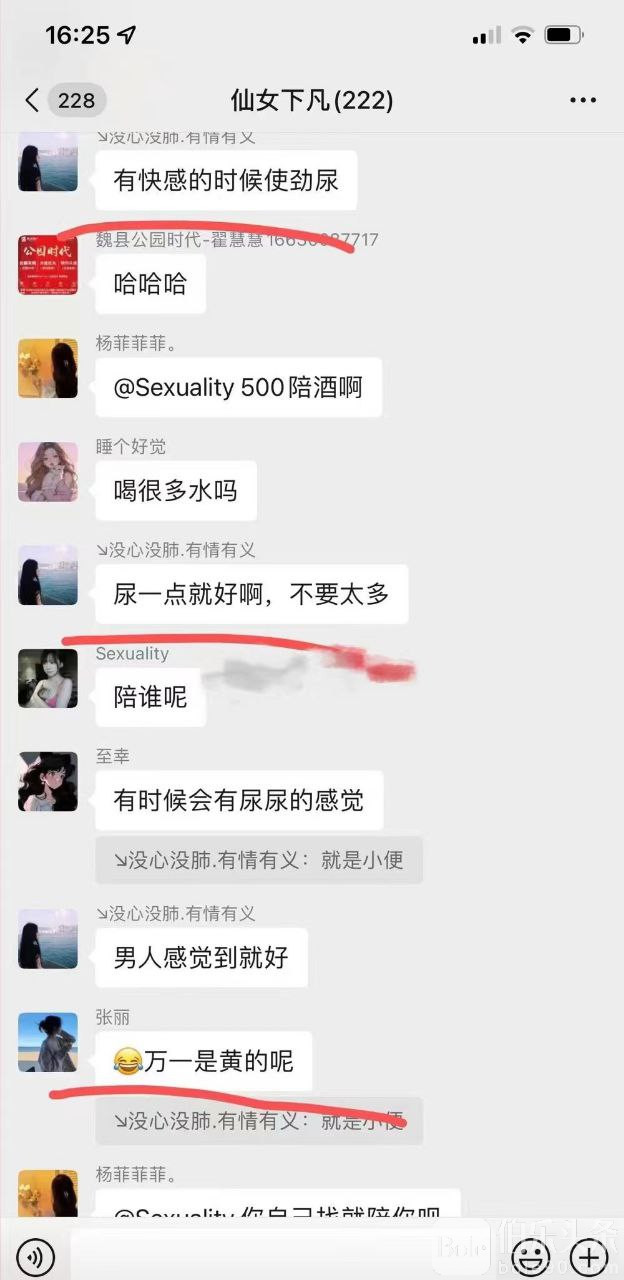Go back to the chat list
The width and height of the screenshot is (624, 1280).
(x=32, y=100)
